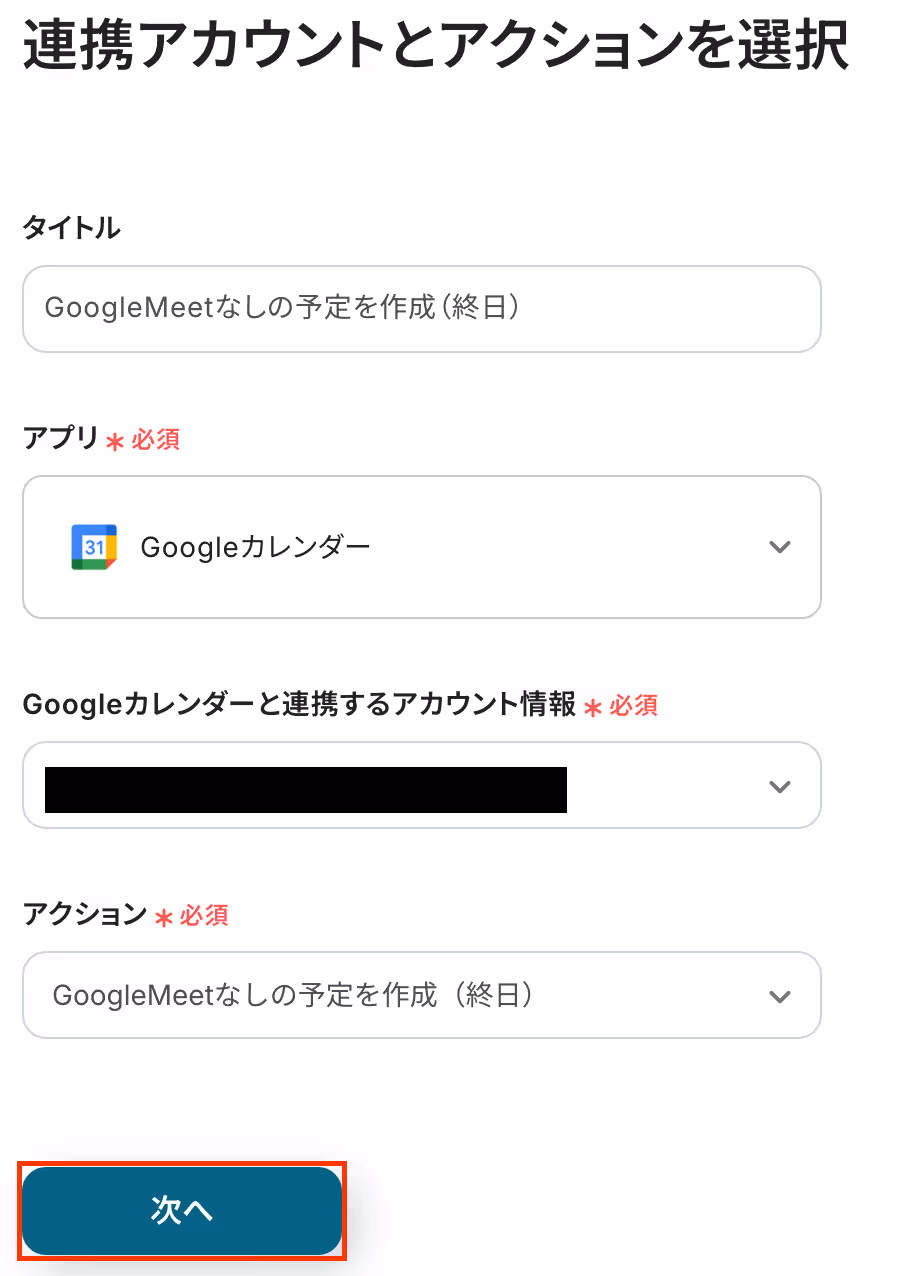
Task: Open the アプリ dropdown showing Googleカレンダー
Action: (x=421, y=547)
